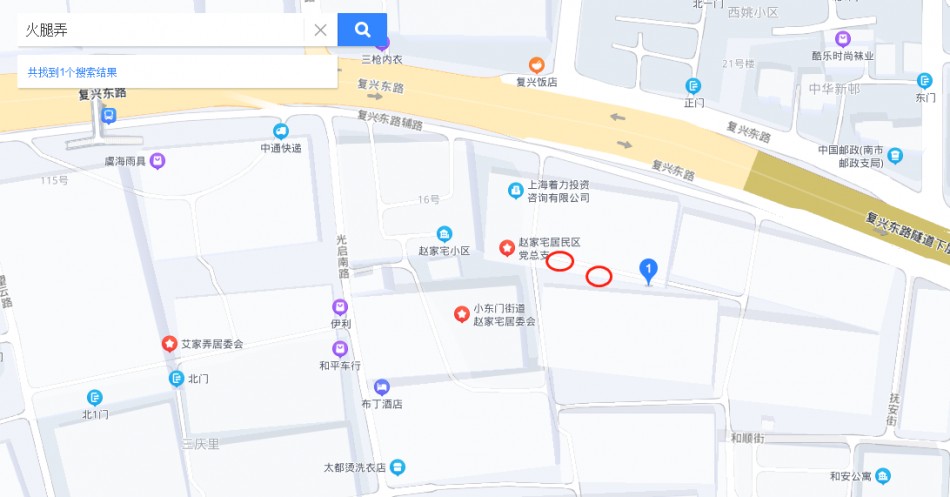This screenshot has width=950, height=497.
Task: Tap the 鹰海雨具 shop marker
Action: click(157, 160)
